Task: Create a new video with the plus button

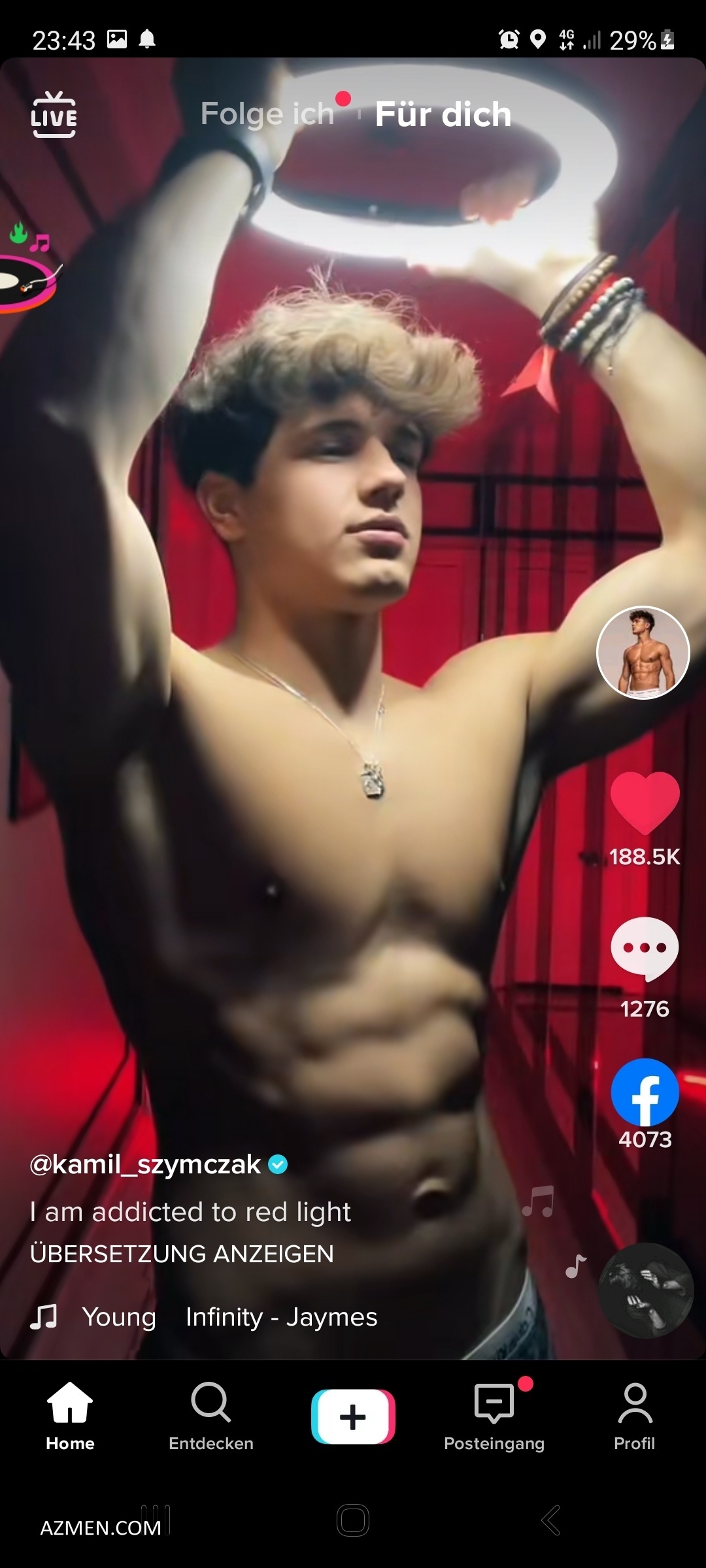Action: 353,1416
